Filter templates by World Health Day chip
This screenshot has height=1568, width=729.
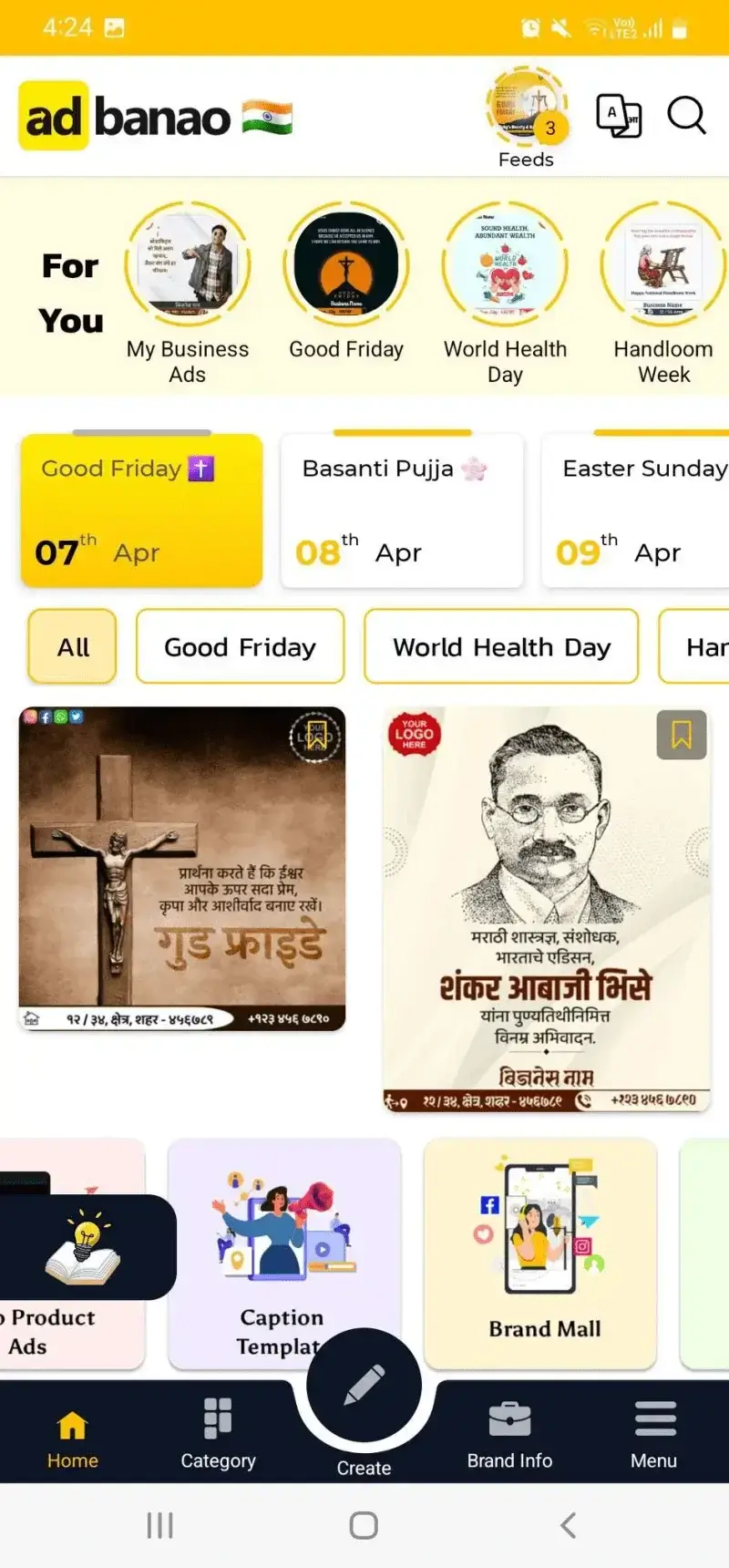(x=501, y=646)
